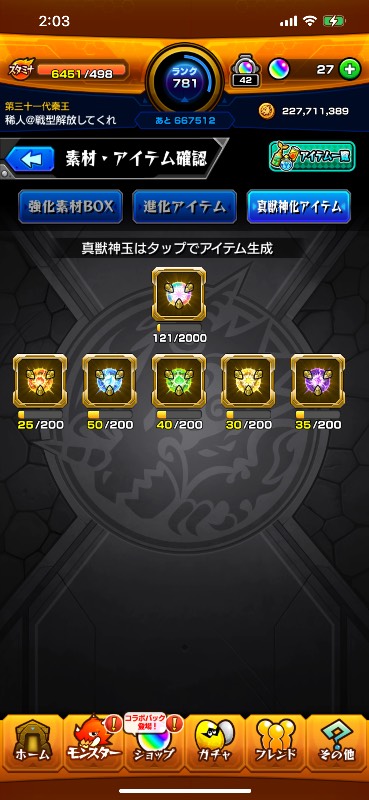Tap the rainbow orb showing 121/2000
The height and width of the screenshot is (800, 369).
tap(179, 294)
